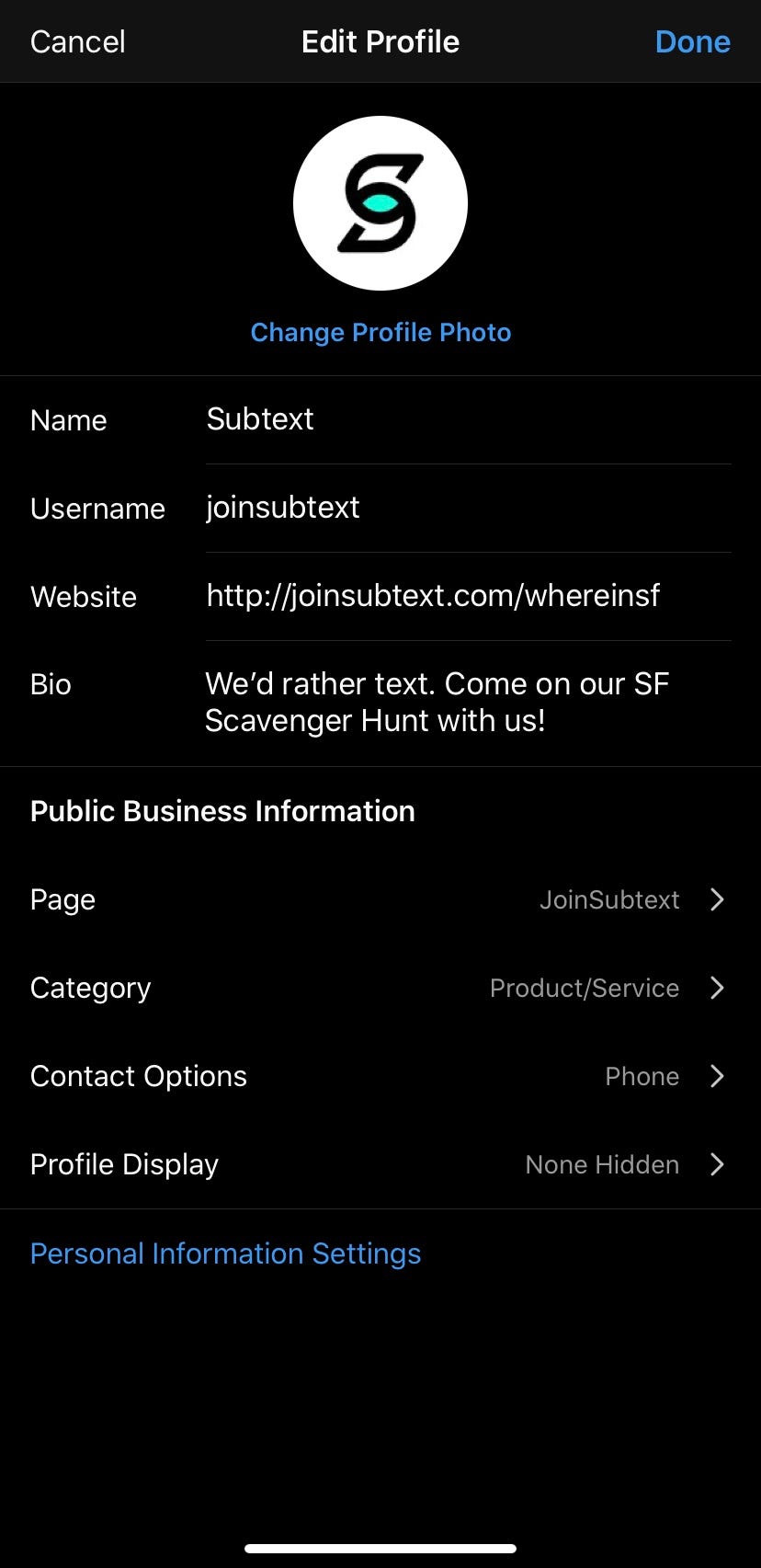Open the Category row showing Product/Service

click(x=380, y=988)
